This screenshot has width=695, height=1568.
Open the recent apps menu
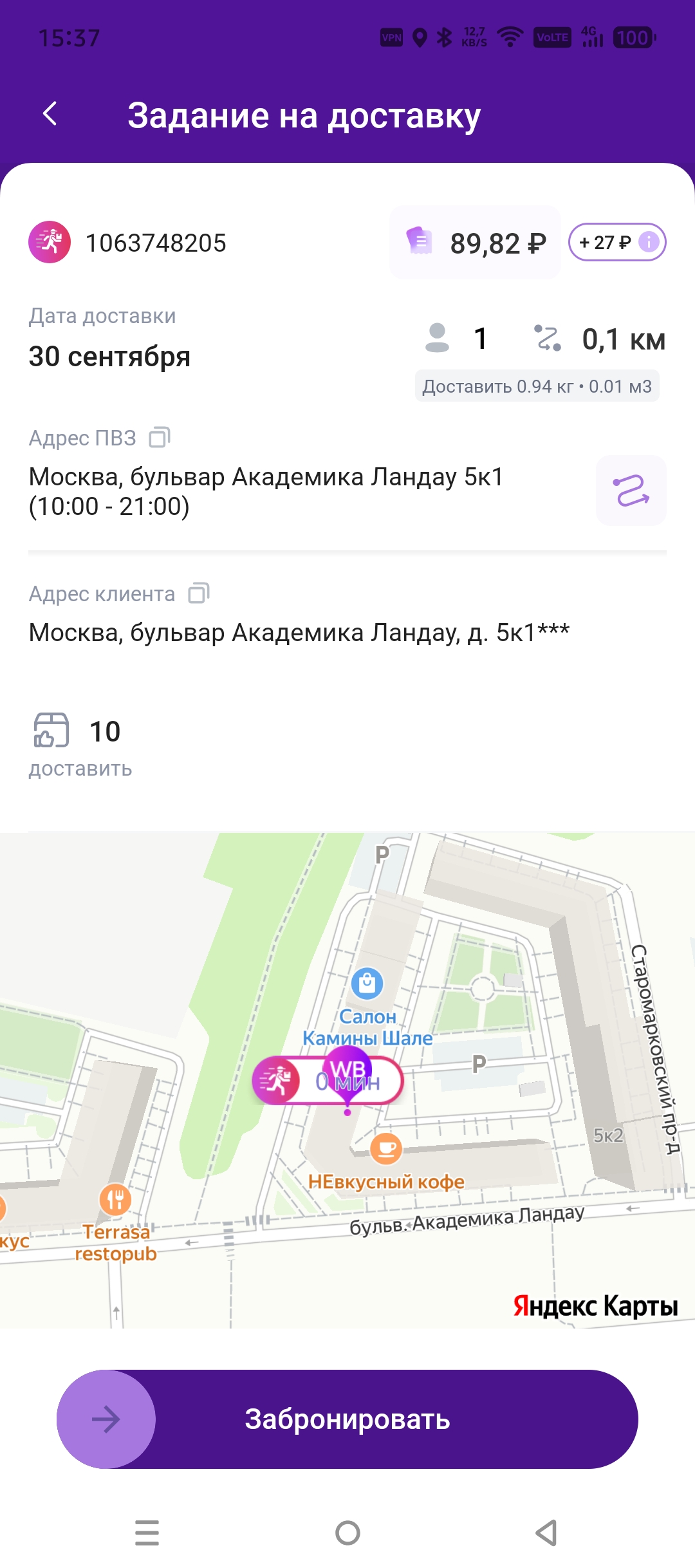tap(147, 1533)
